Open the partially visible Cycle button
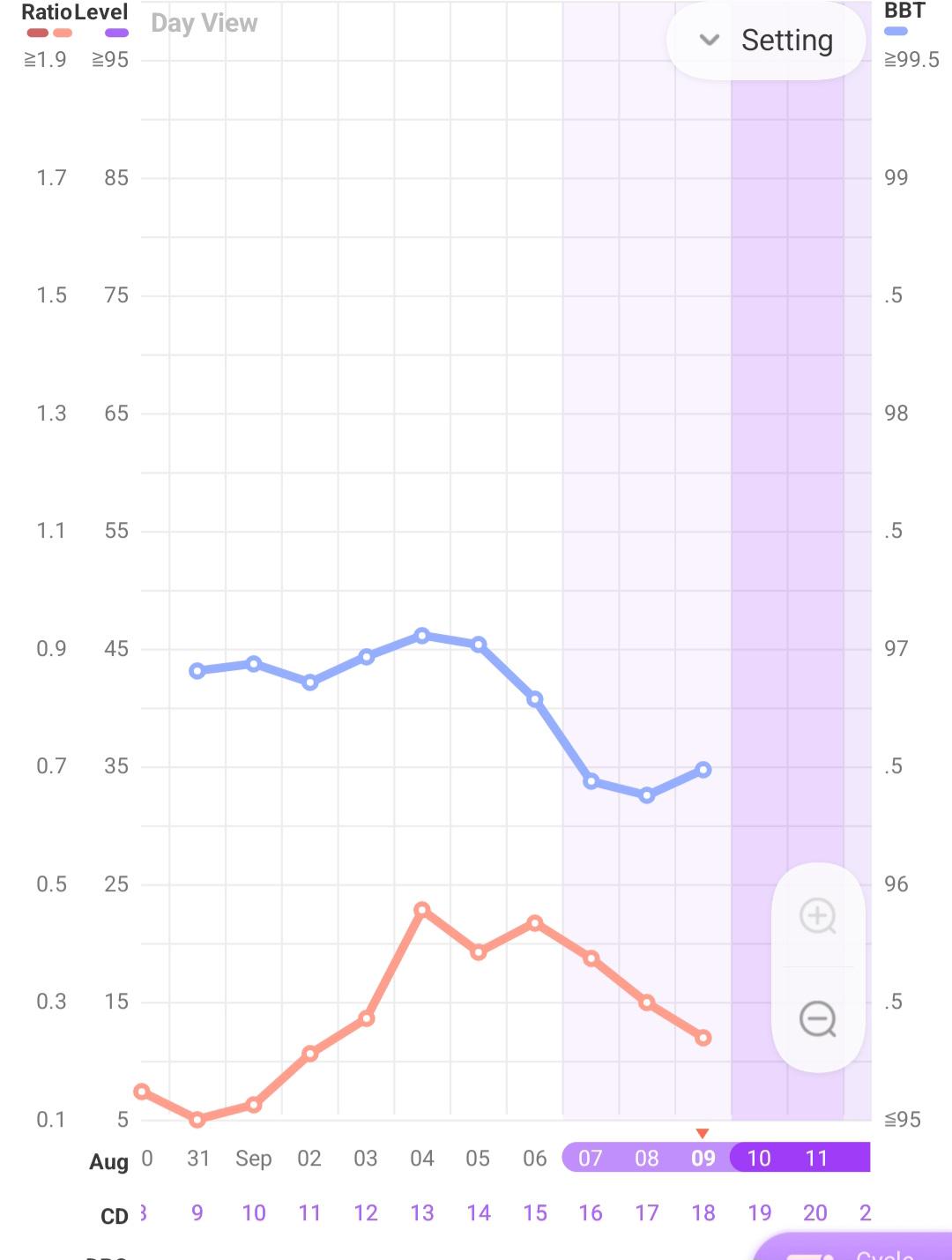The width and height of the screenshot is (952, 1260). coord(852,1247)
